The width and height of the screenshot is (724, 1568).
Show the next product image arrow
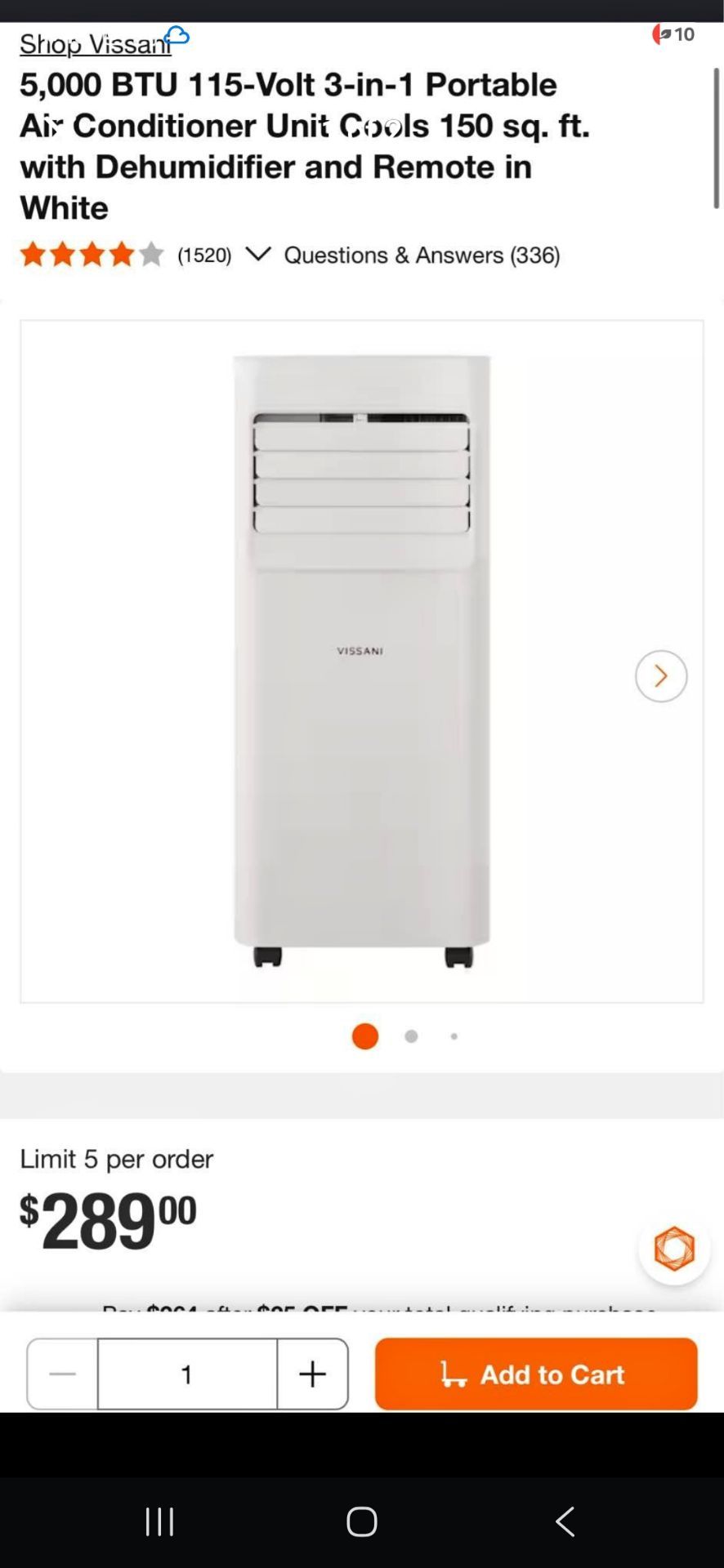click(660, 676)
